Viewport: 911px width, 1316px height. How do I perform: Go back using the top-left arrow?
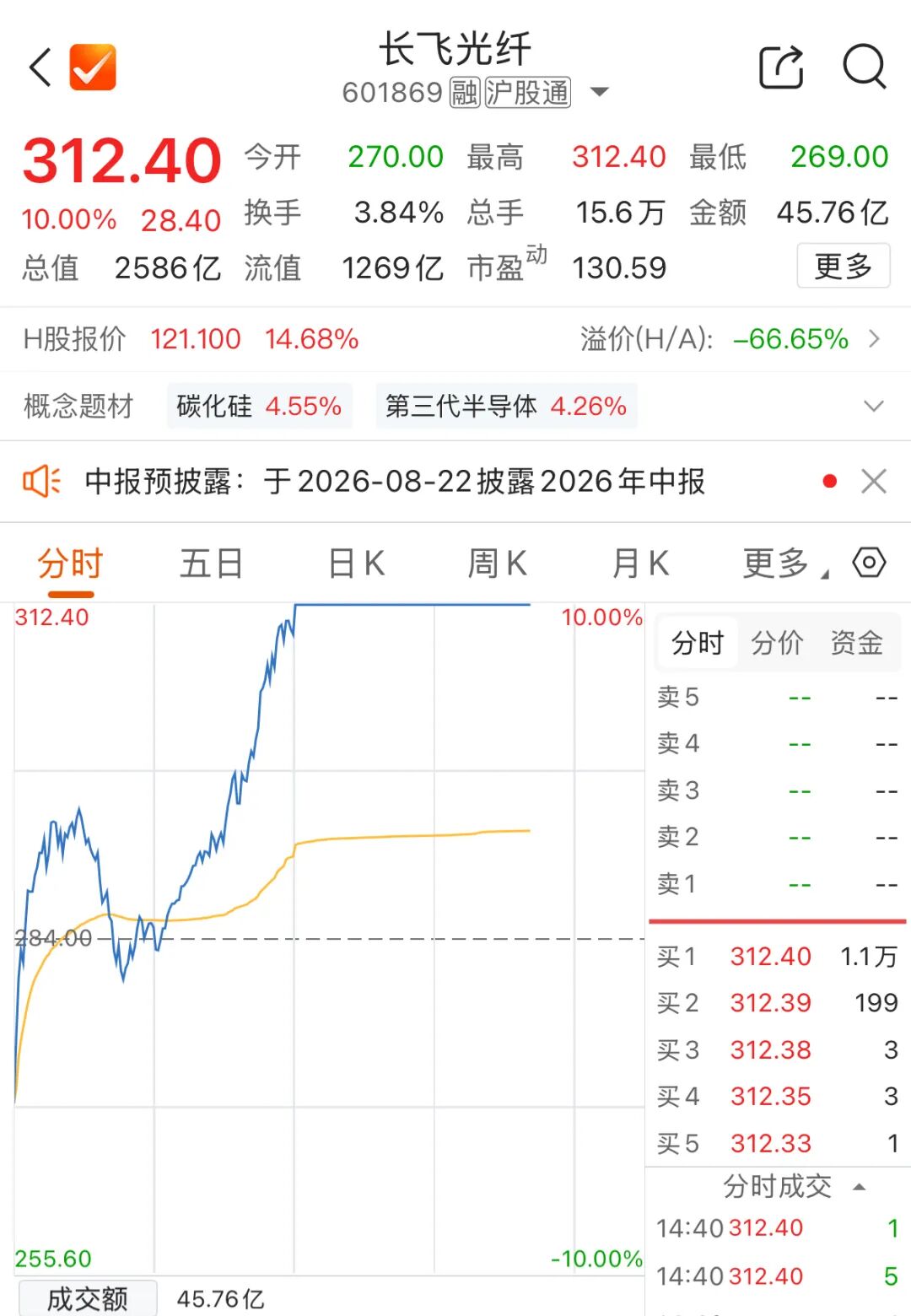pyautogui.click(x=40, y=67)
